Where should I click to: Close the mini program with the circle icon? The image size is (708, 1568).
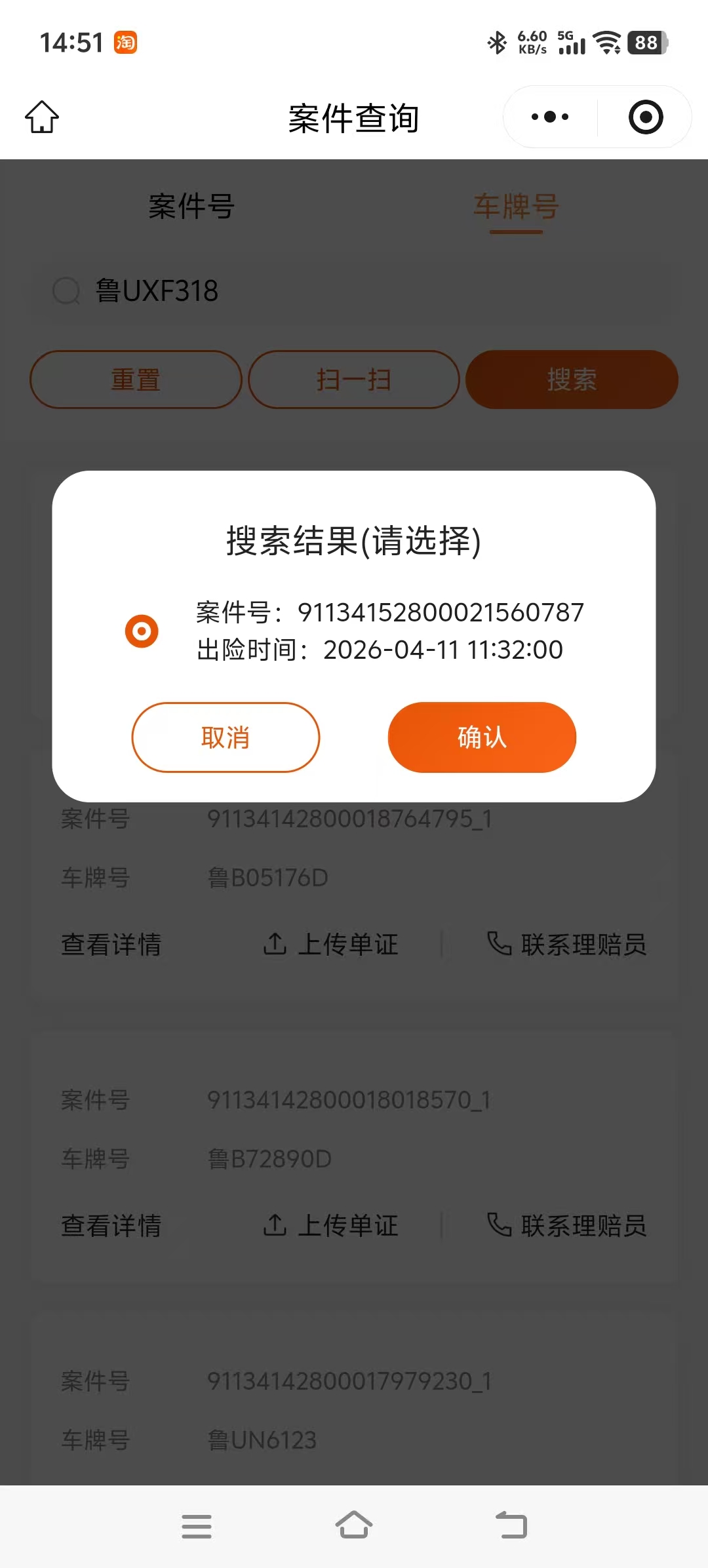[646, 117]
